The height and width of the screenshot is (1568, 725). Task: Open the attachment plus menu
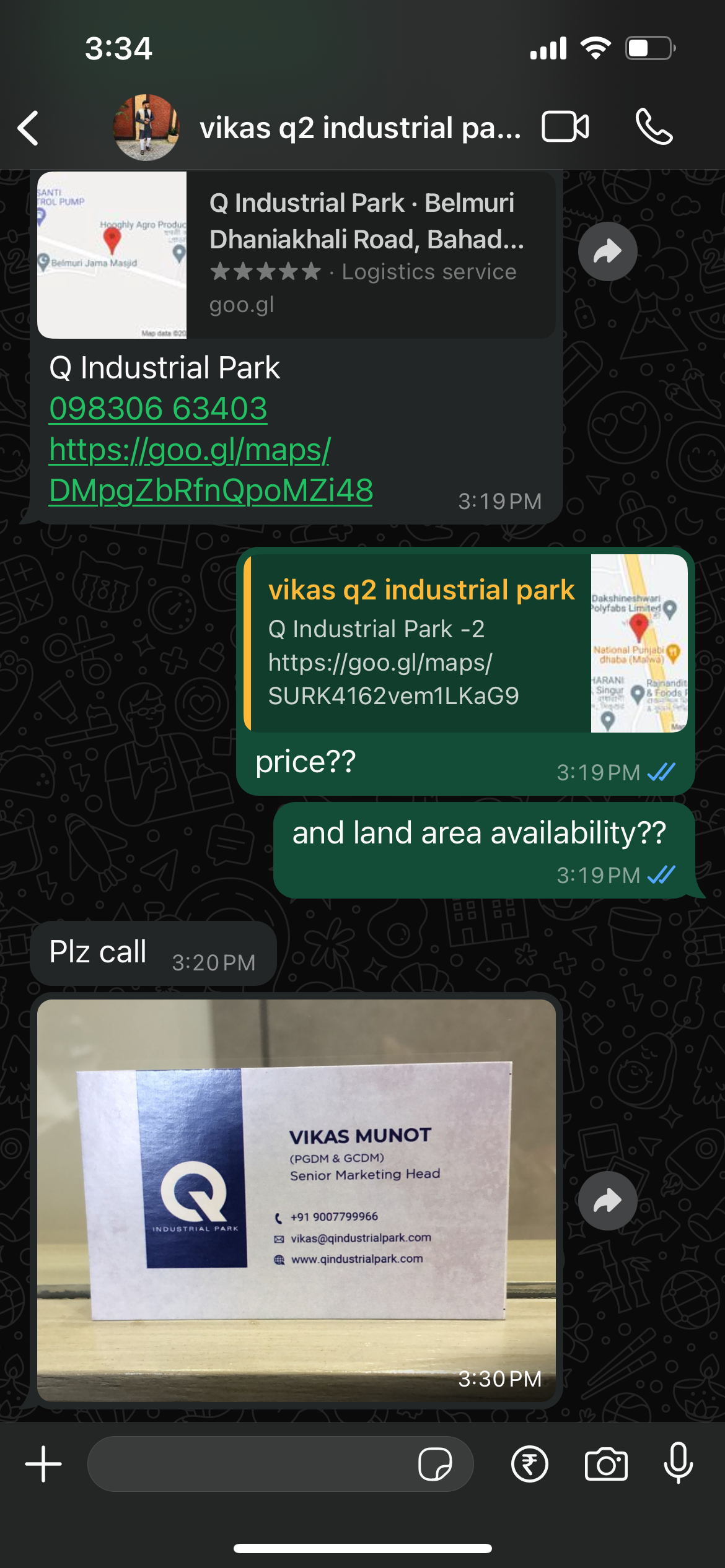point(43,1464)
